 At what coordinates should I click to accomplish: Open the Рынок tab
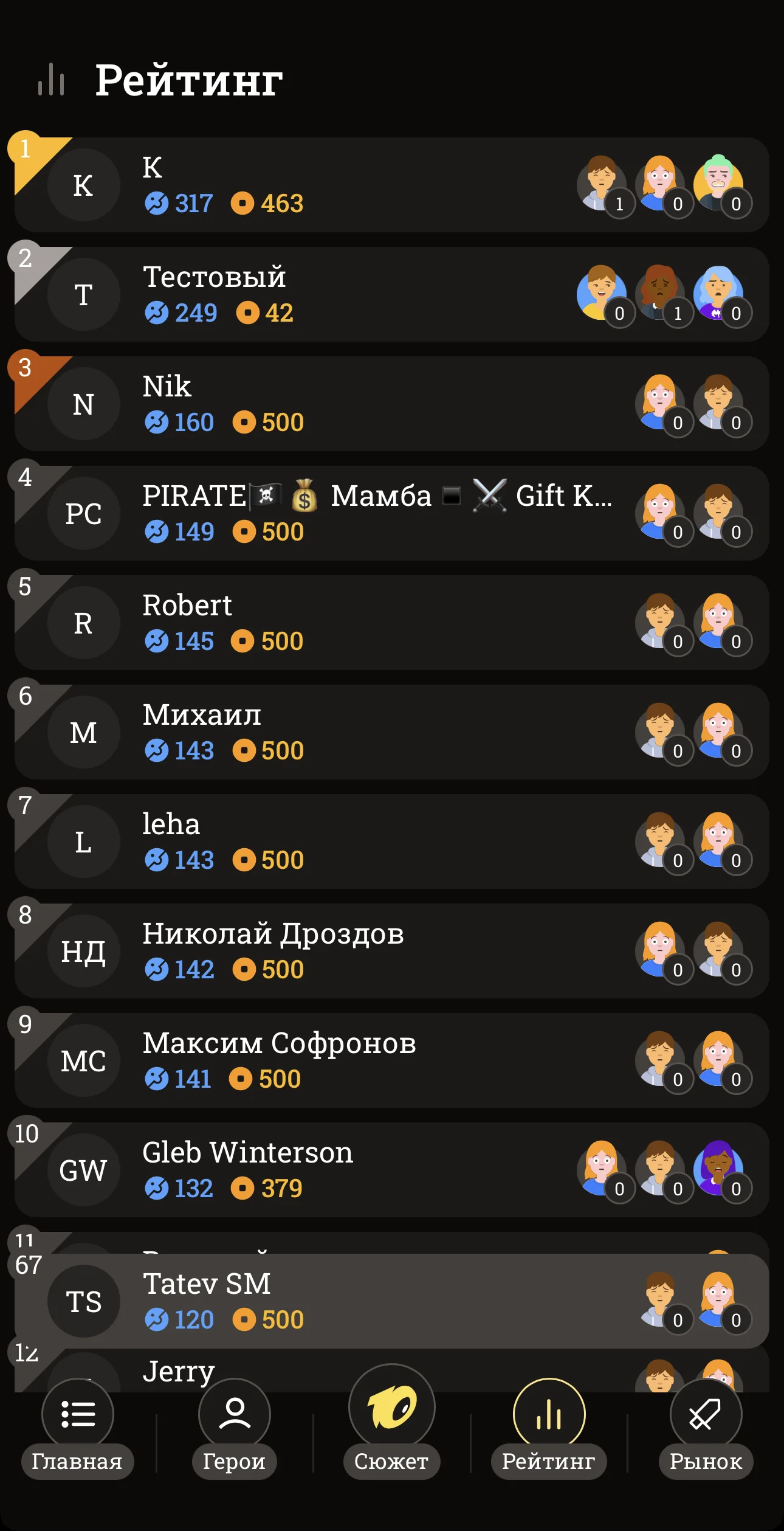pos(706,1428)
